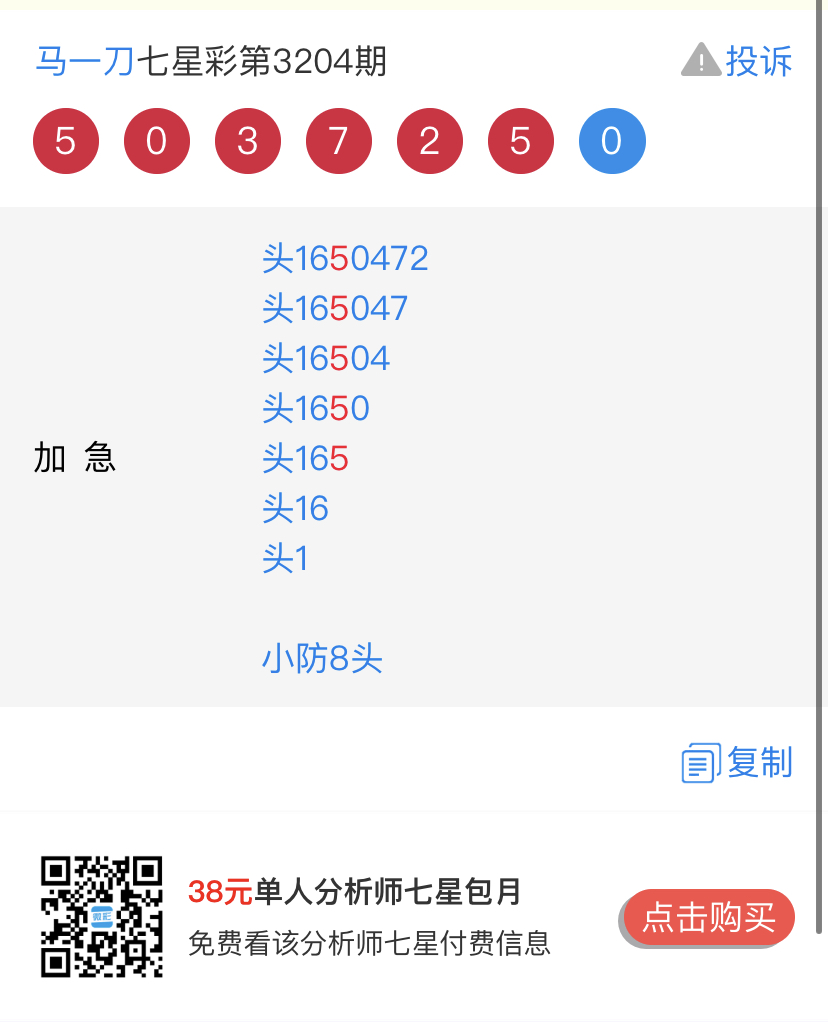
Task: Tap 投诉 to report this post
Action: (738, 61)
